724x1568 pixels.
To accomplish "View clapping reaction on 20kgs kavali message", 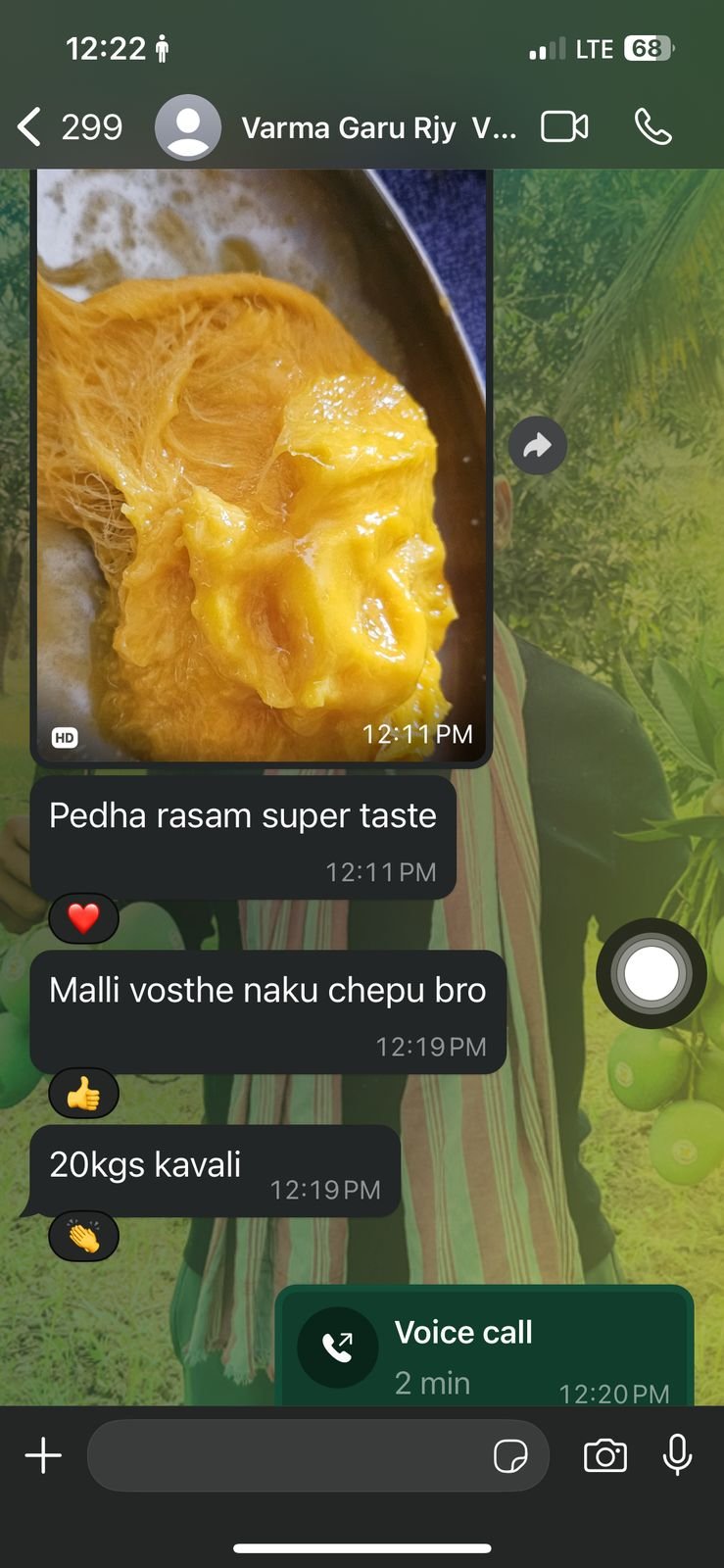I will coord(83,1238).
